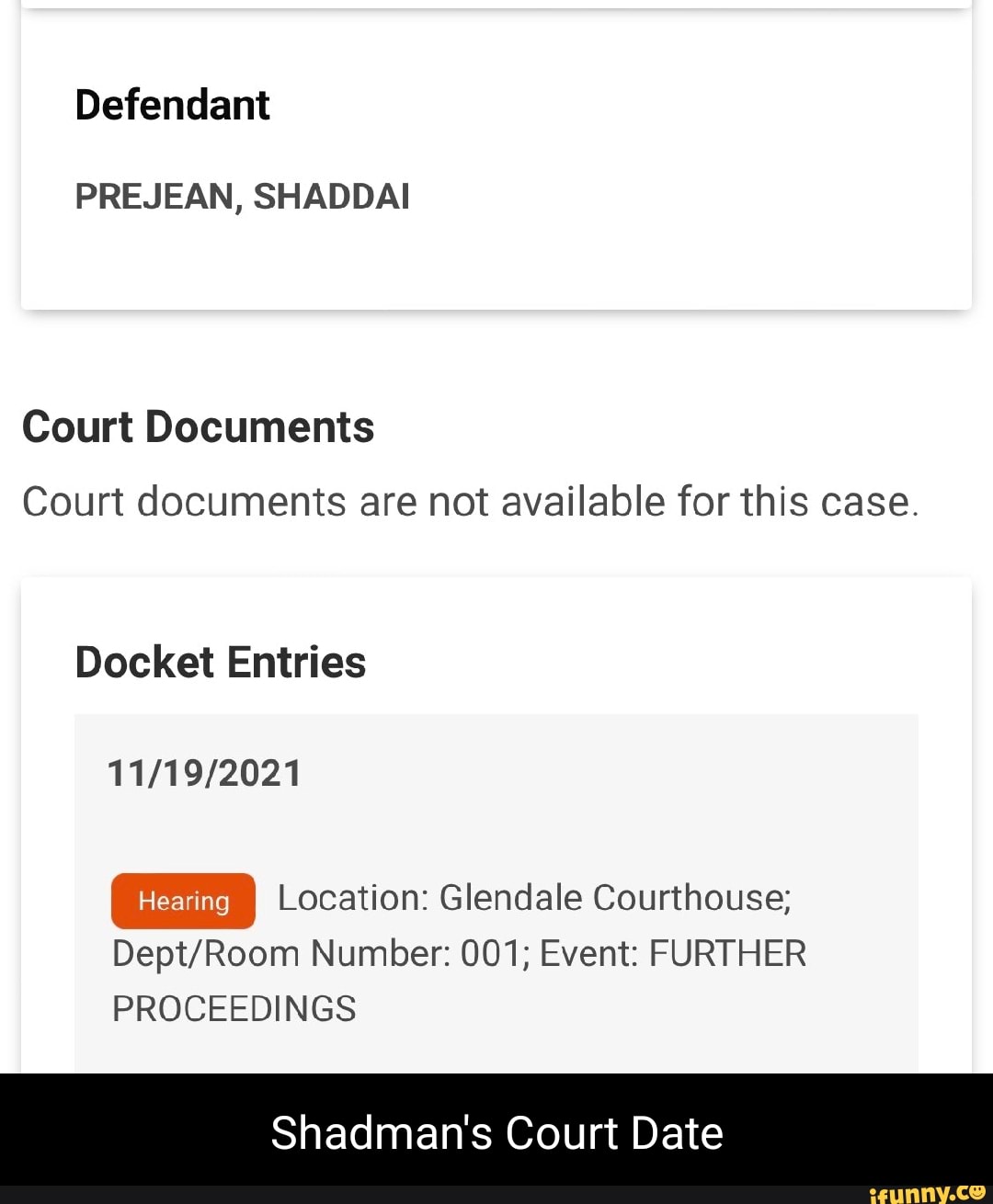
Task: Select the Defendant panel header
Action: tap(173, 104)
